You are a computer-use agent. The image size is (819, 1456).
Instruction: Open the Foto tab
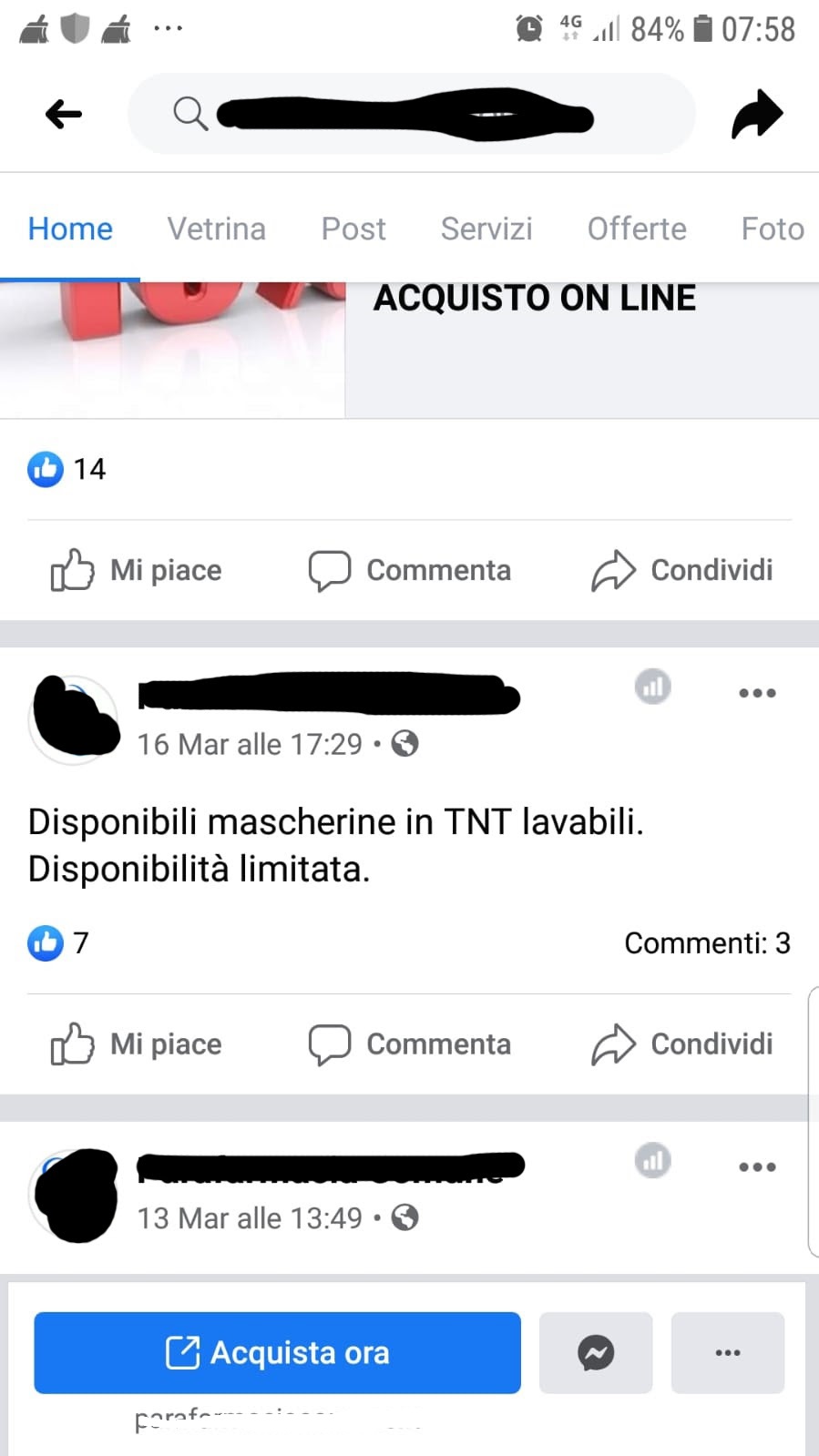pos(772,229)
